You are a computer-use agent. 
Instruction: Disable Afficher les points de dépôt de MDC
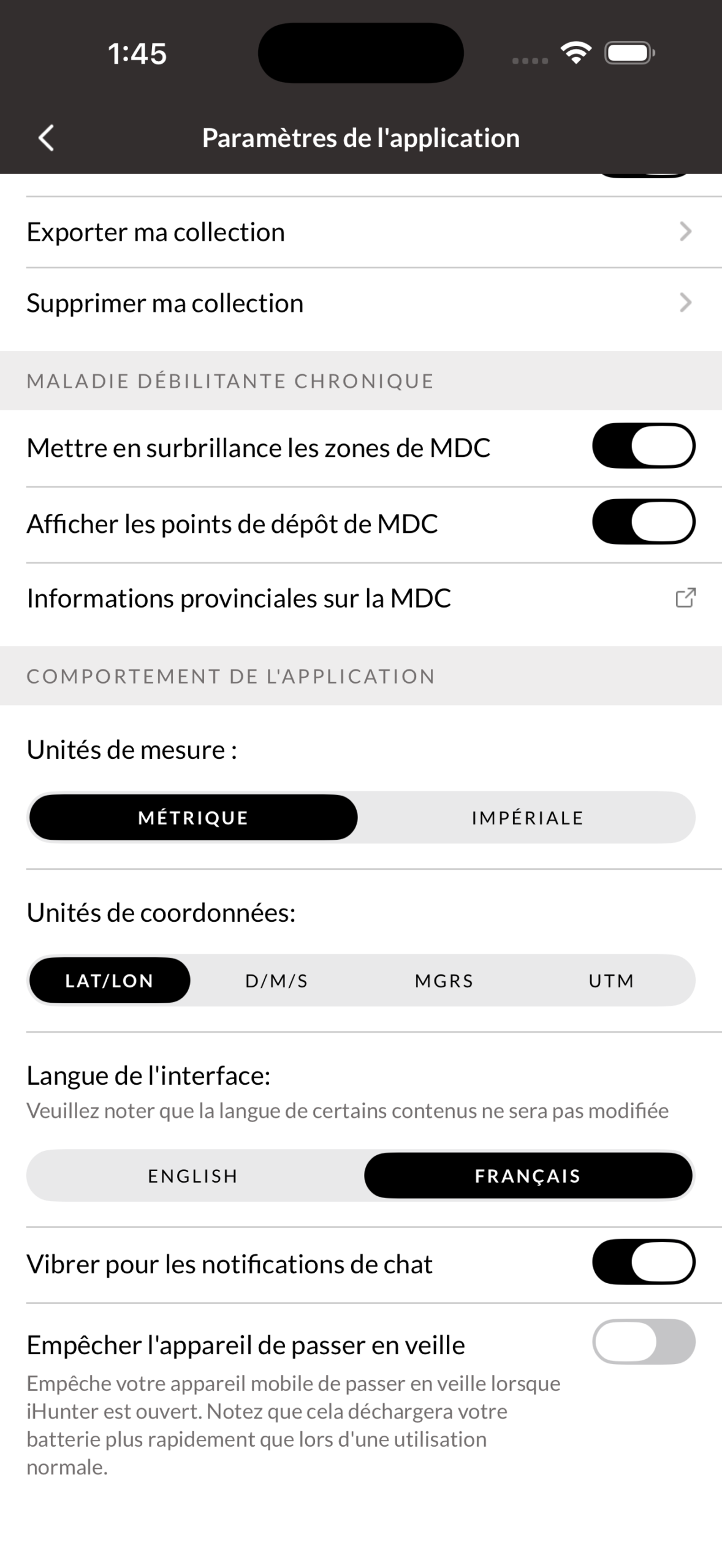click(643, 522)
